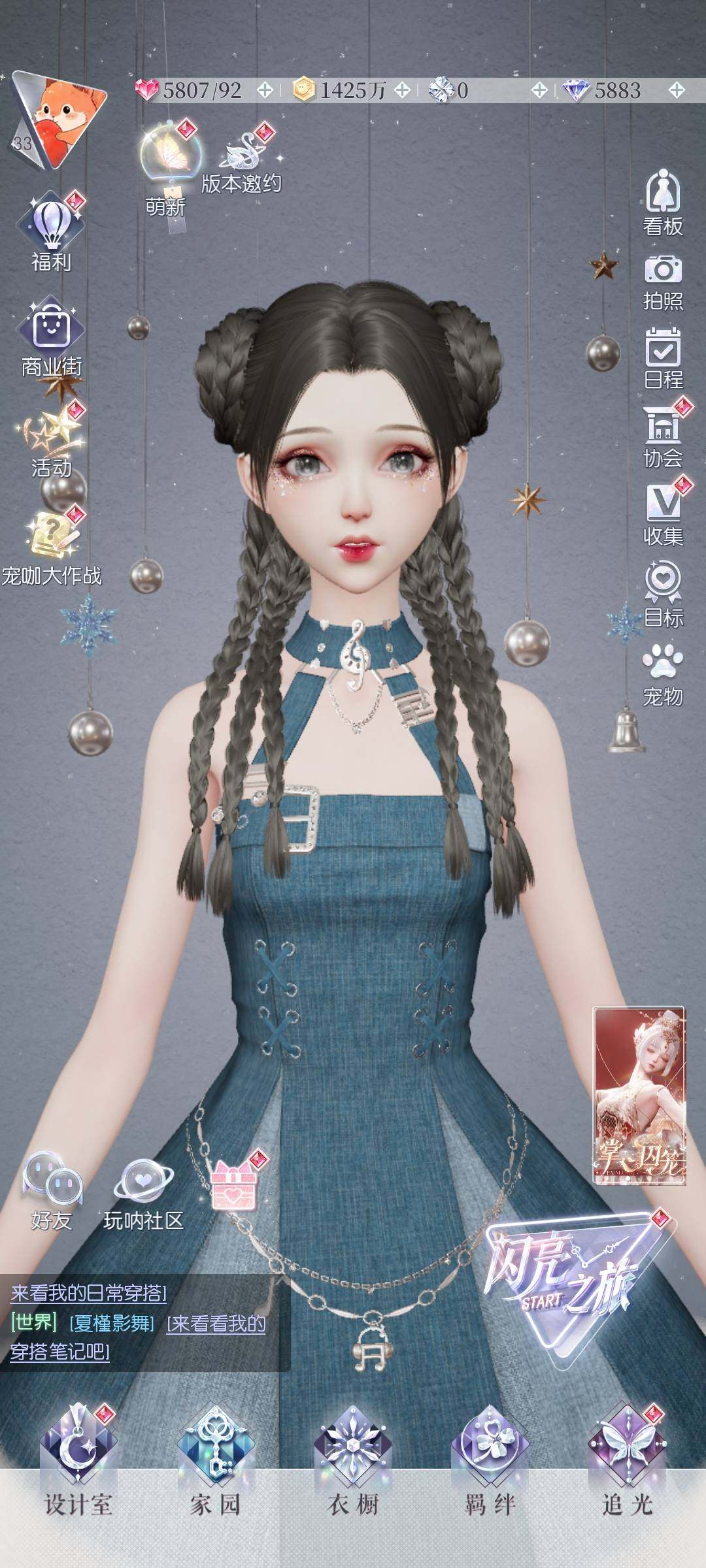The height and width of the screenshot is (1568, 706).
Task: Open the 日程 schedule
Action: click(663, 359)
